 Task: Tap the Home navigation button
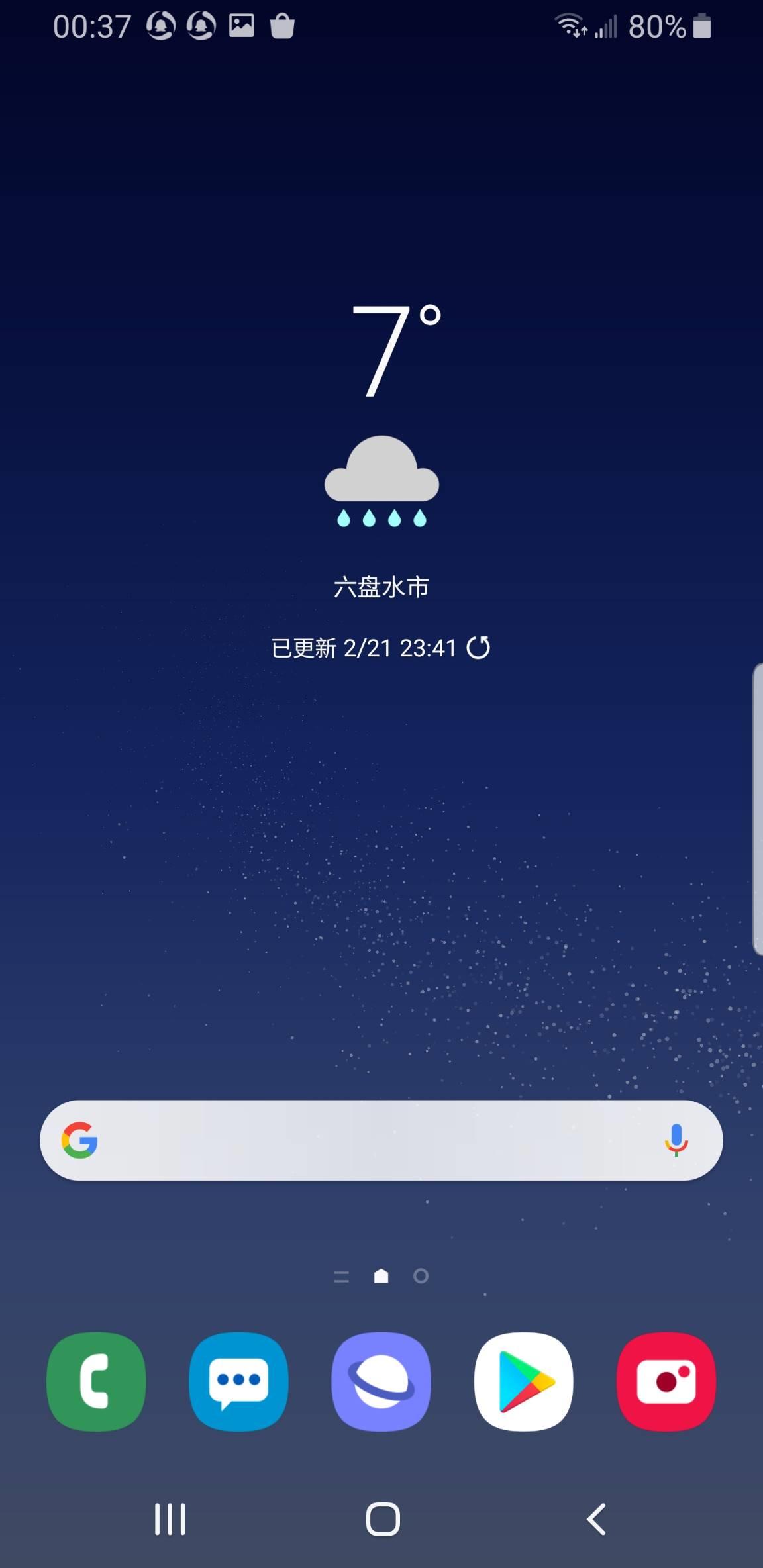pos(383,1520)
